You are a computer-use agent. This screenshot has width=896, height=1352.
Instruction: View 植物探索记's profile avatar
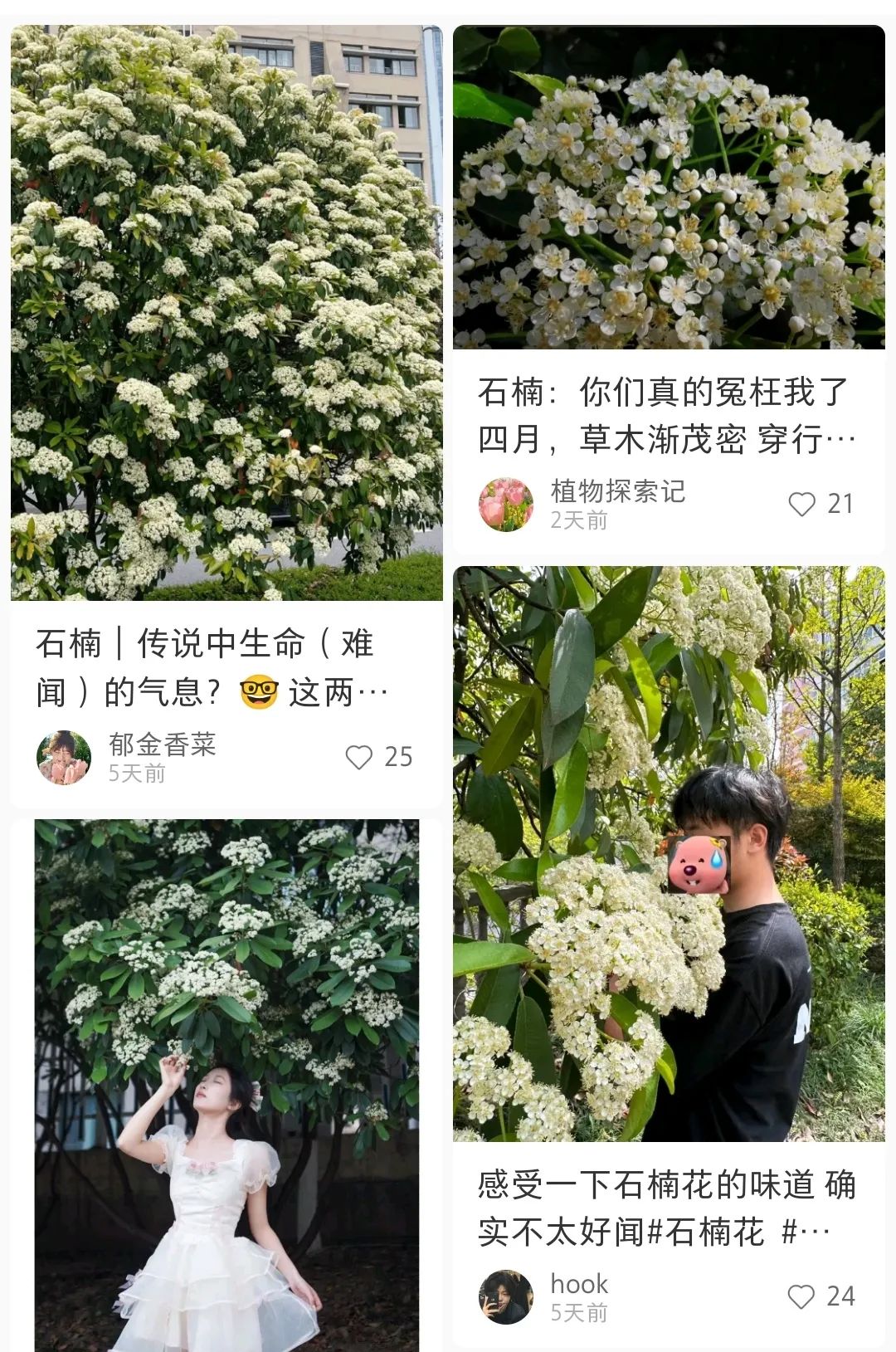click(505, 504)
